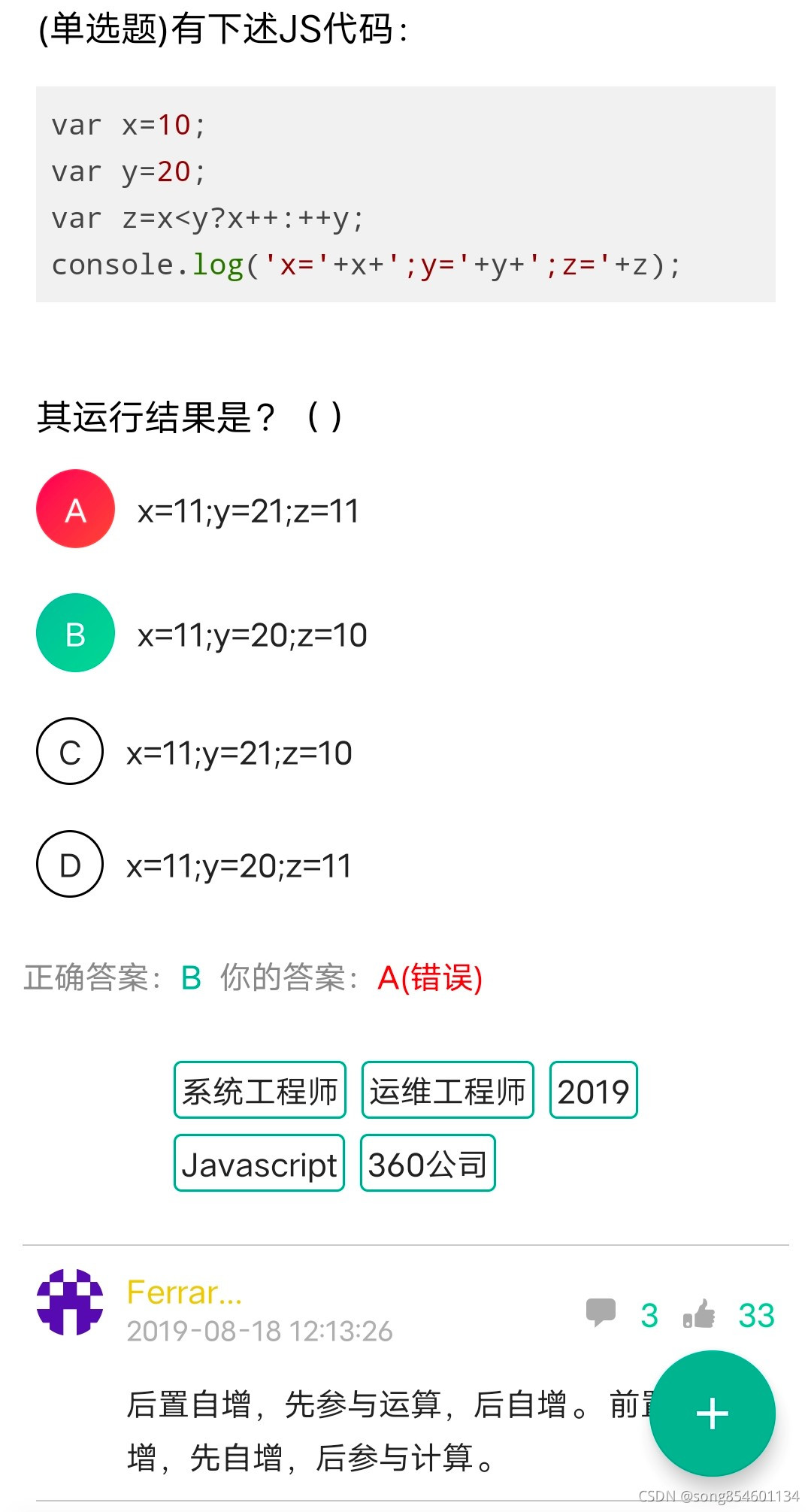
Task: Open Ferrar's username link
Action: [x=183, y=1290]
